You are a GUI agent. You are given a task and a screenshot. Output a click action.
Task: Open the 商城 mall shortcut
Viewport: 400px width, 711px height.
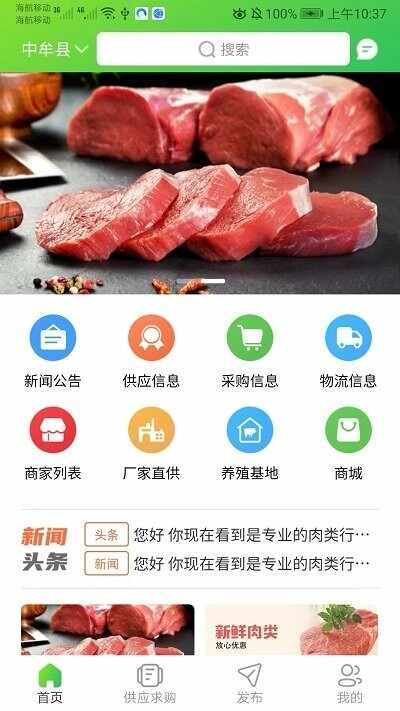348,444
